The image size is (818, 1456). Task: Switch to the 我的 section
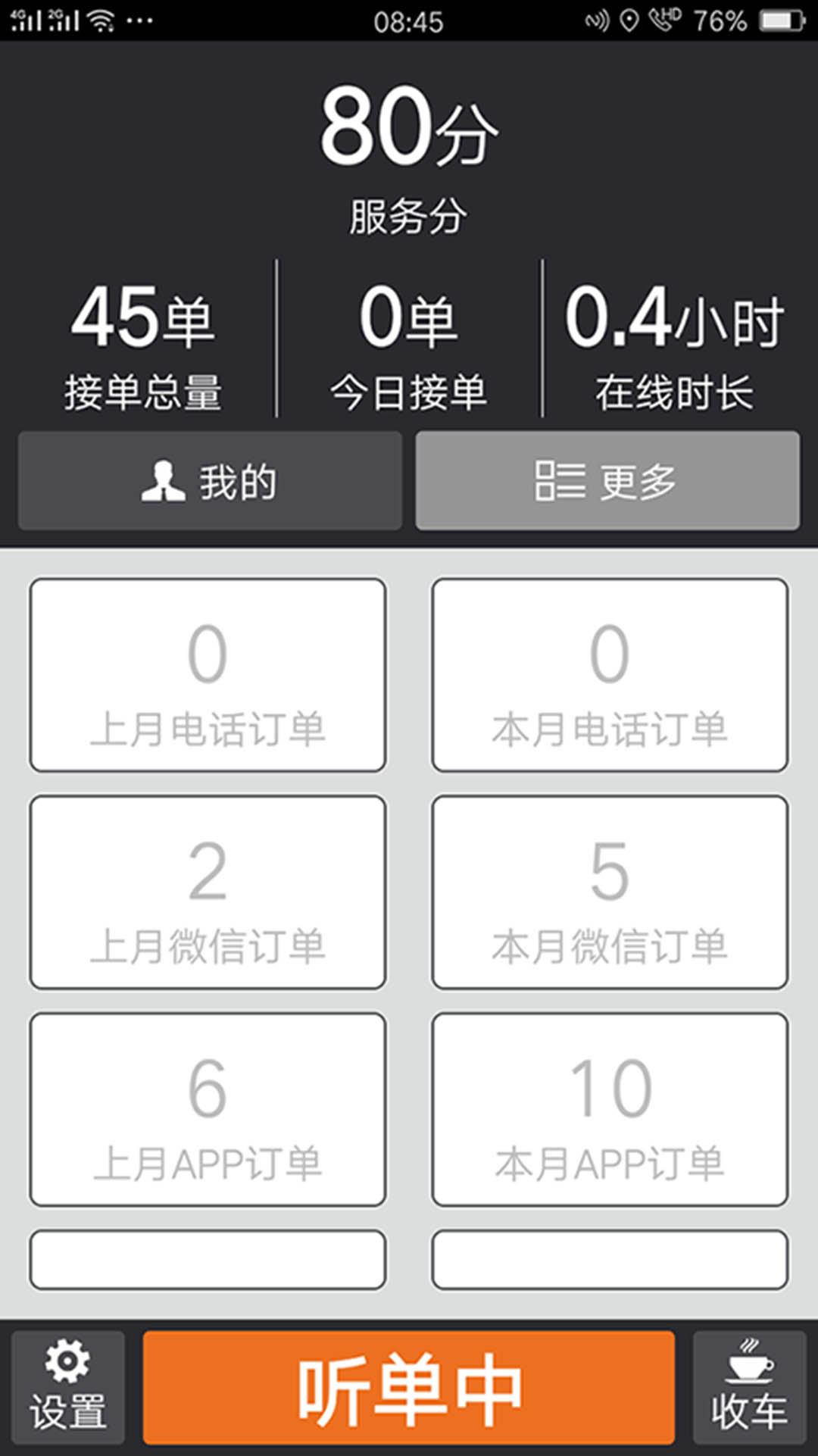click(210, 481)
